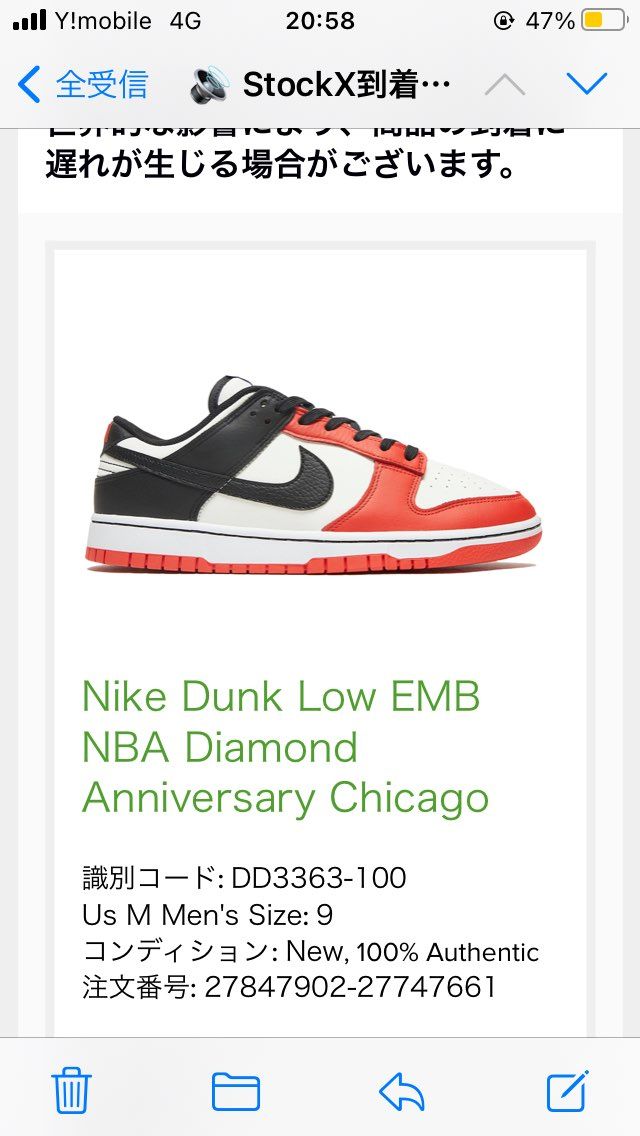
Task: Move this email to a folder
Action: click(236, 1090)
